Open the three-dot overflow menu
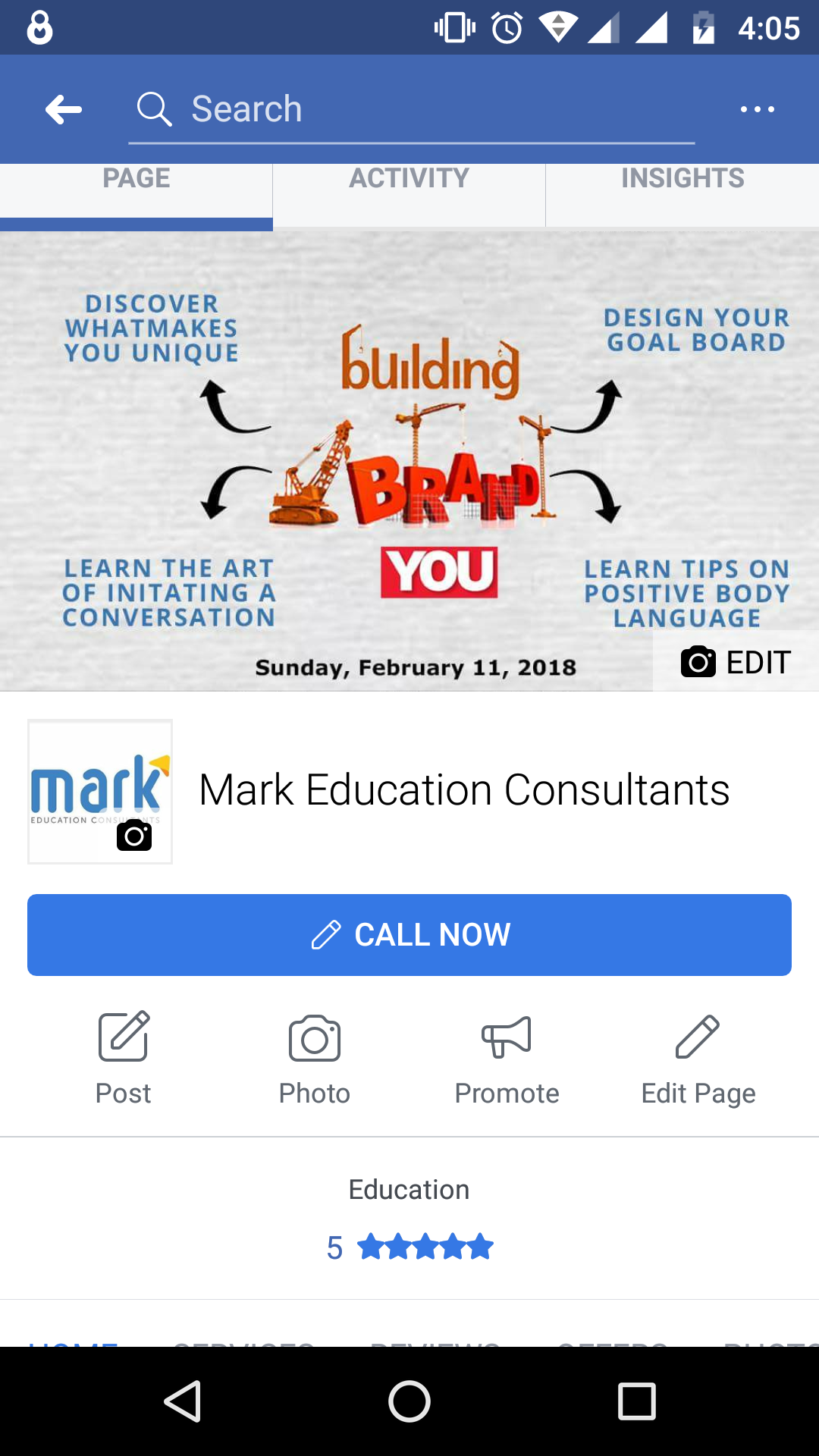This screenshot has width=819, height=1456. [757, 110]
